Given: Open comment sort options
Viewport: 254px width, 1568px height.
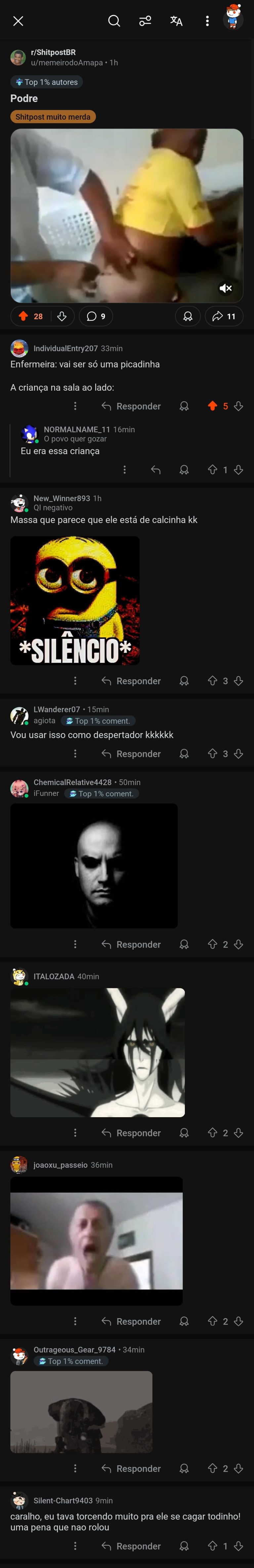Looking at the screenshot, I should pyautogui.click(x=145, y=21).
